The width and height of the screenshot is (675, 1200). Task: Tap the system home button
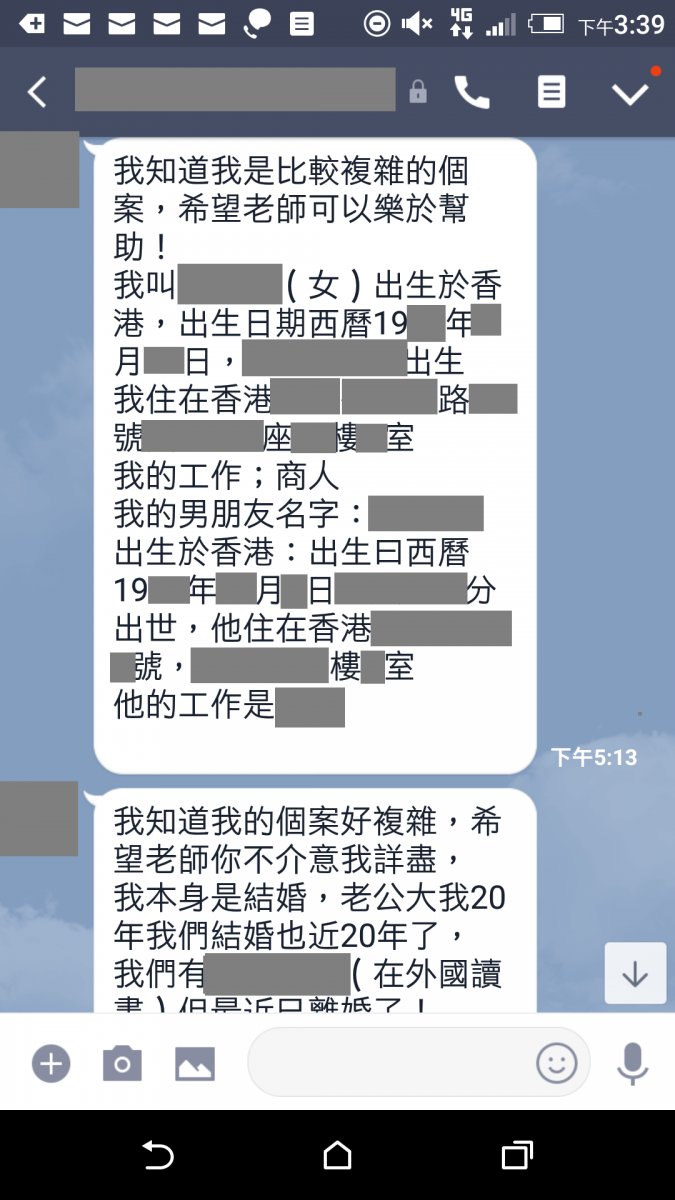click(x=337, y=1156)
